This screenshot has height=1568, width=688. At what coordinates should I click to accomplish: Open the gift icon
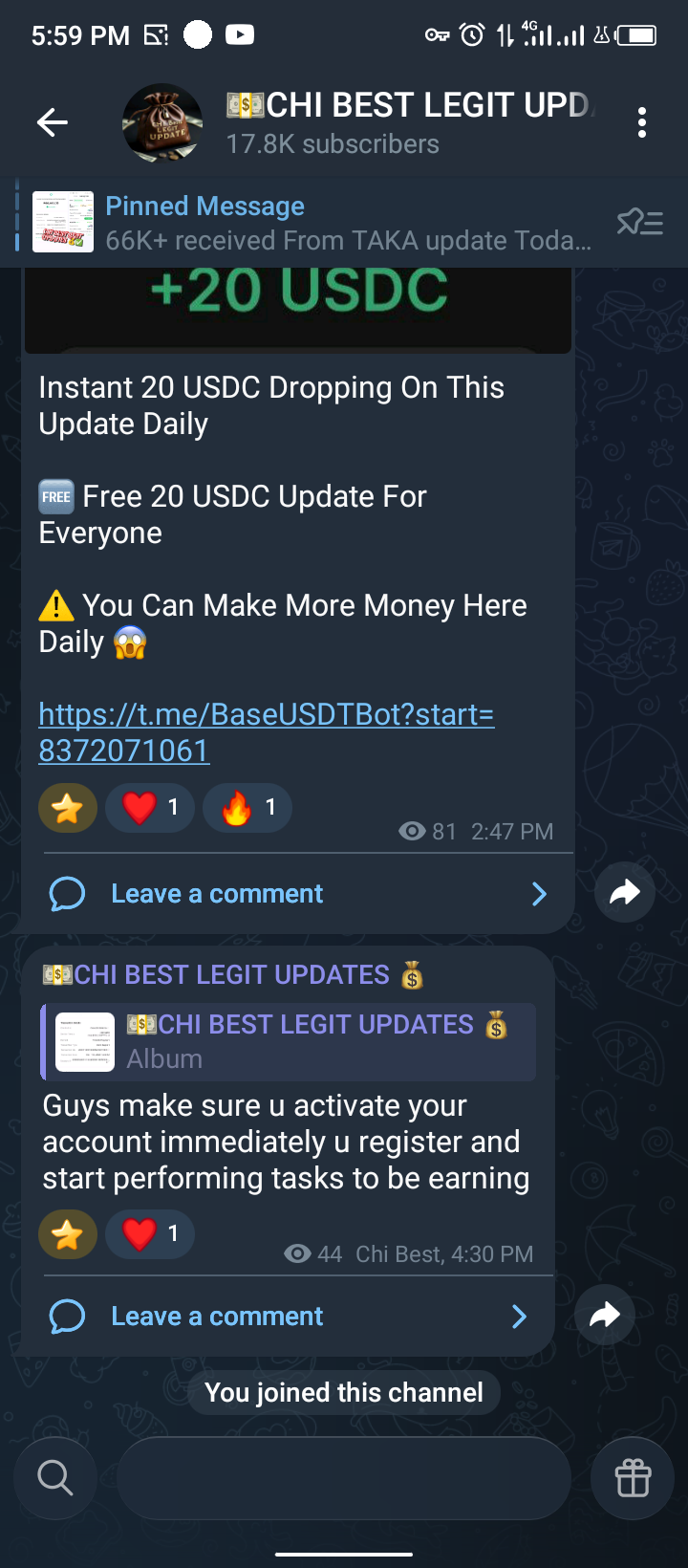(633, 1478)
